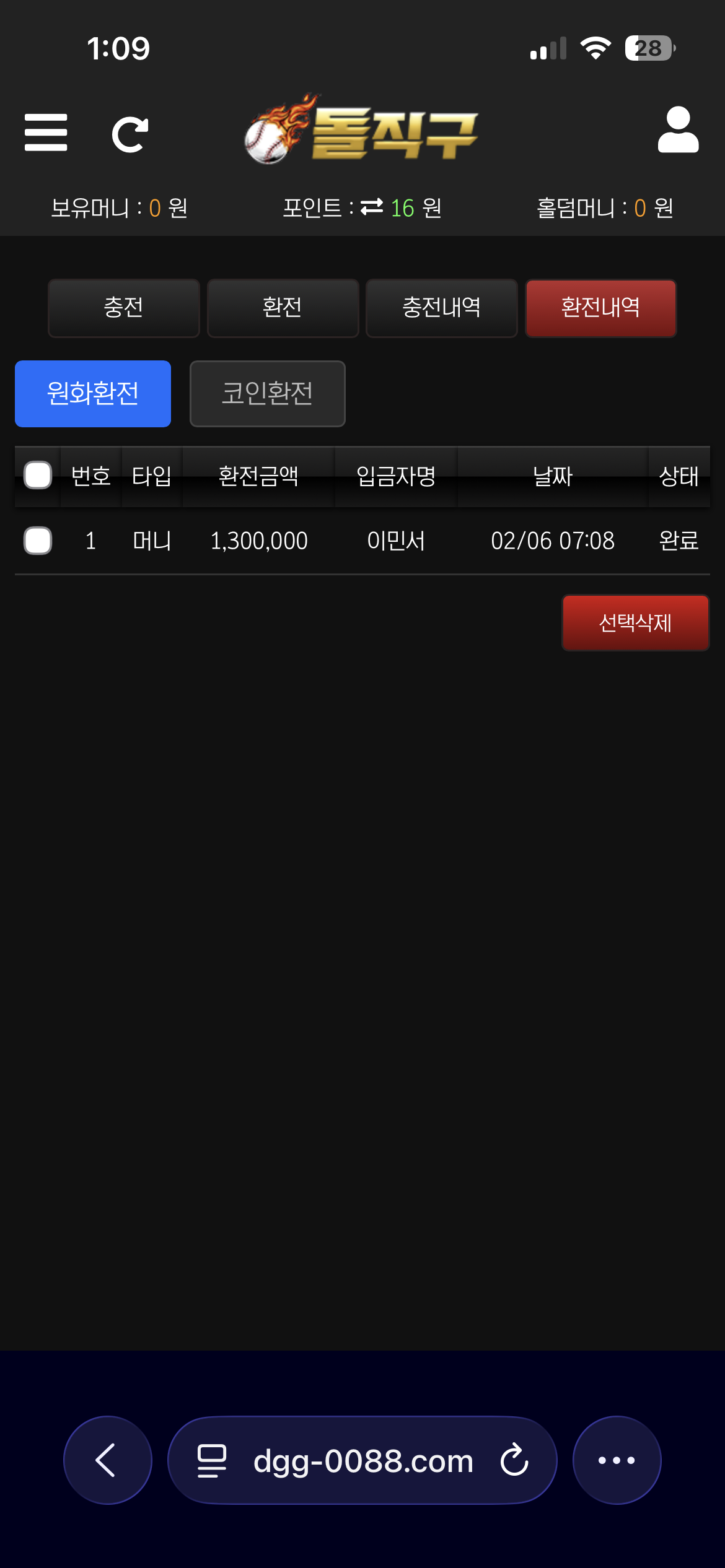This screenshot has height=1568, width=725.
Task: Open the user profile icon
Action: tap(678, 129)
